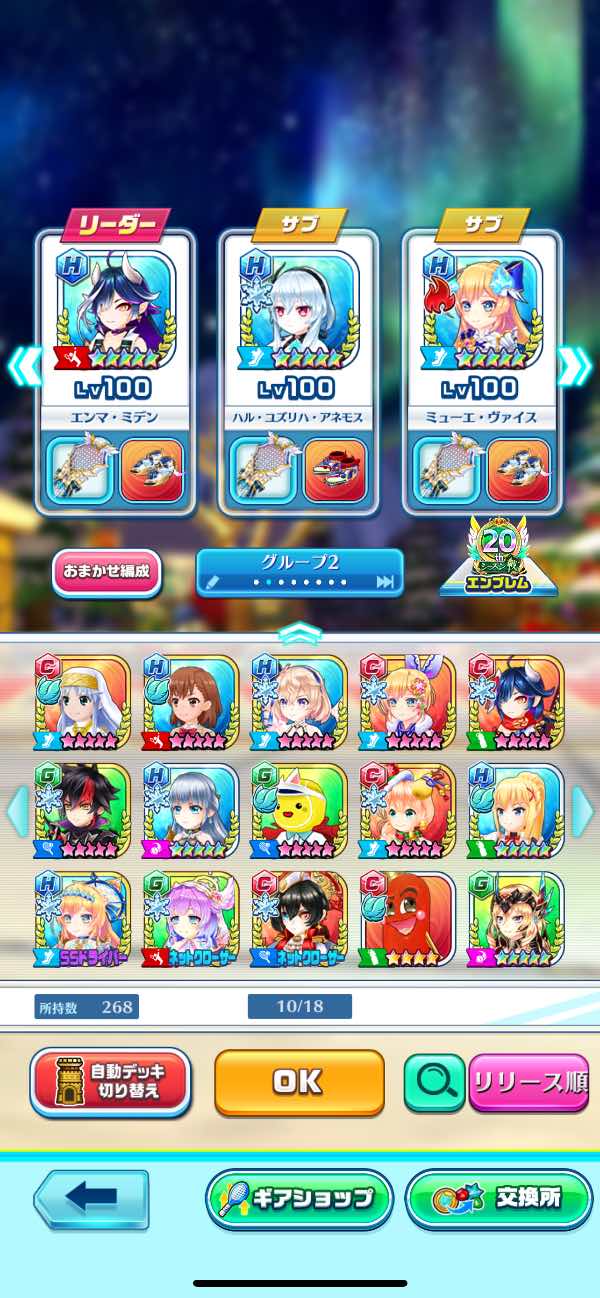
Task: Pick the yellow cat-eared mascot character
Action: click(x=299, y=811)
